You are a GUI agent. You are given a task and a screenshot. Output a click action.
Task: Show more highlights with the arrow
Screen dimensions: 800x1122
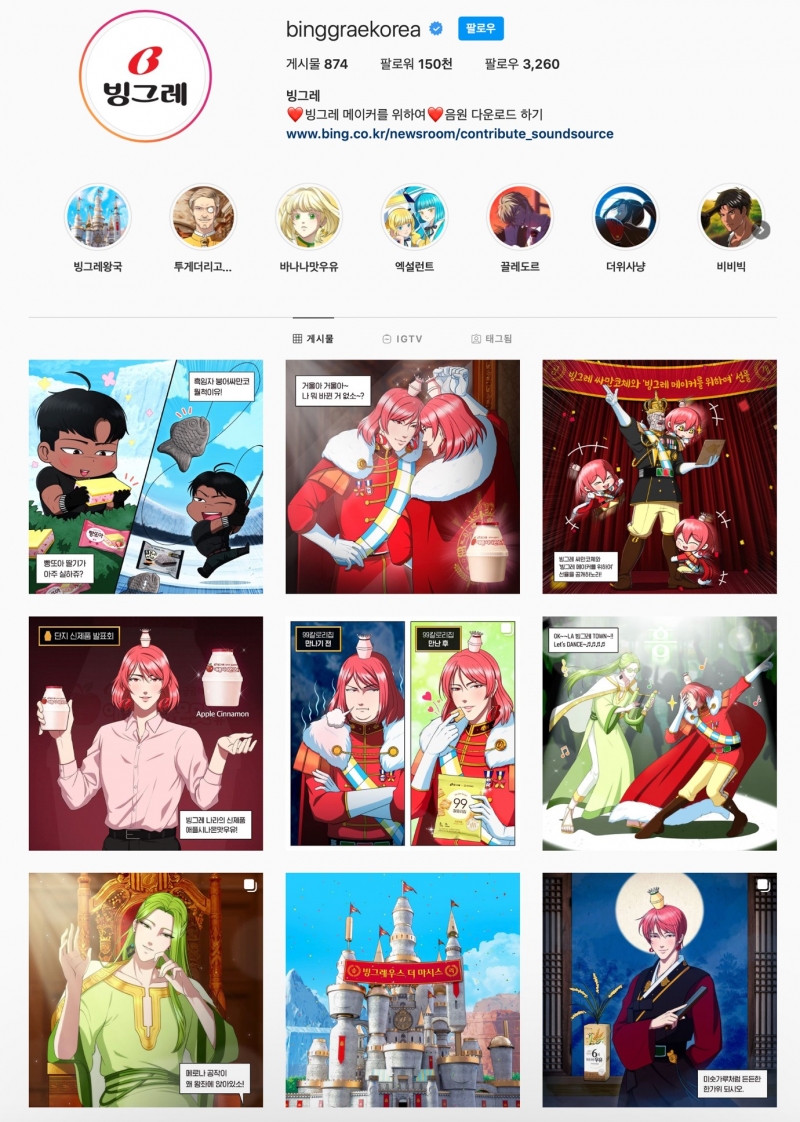(762, 230)
